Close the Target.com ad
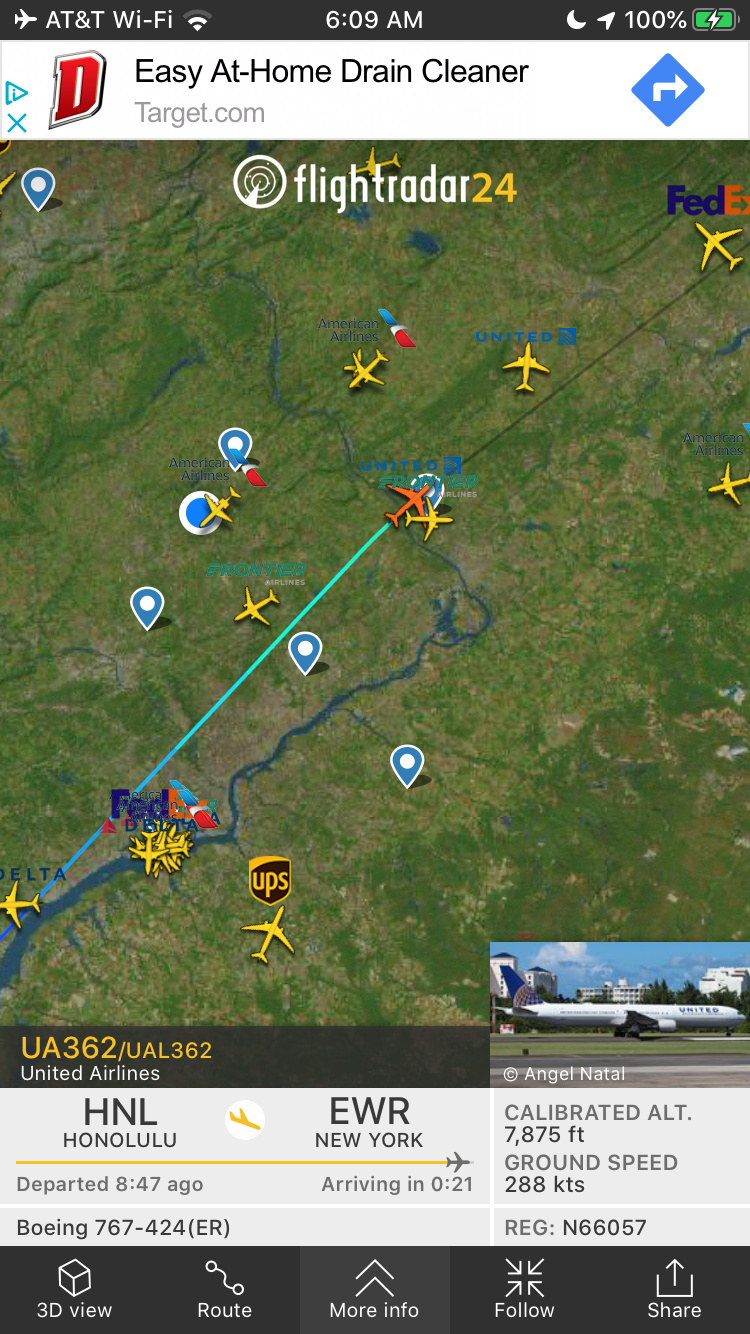The image size is (750, 1334). pyautogui.click(x=17, y=123)
